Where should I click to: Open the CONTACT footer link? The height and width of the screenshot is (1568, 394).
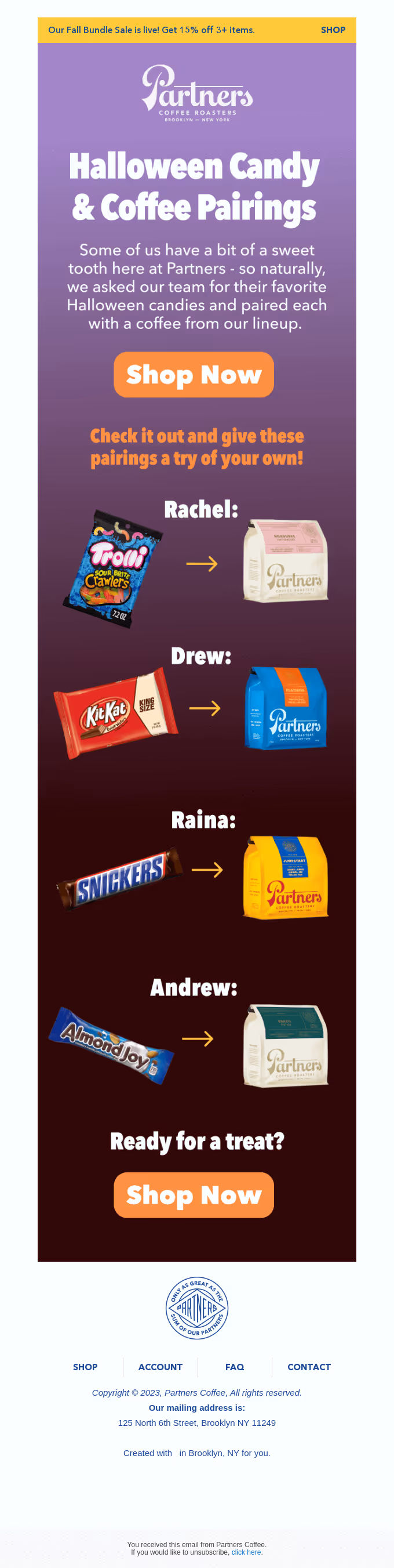pos(309,1367)
